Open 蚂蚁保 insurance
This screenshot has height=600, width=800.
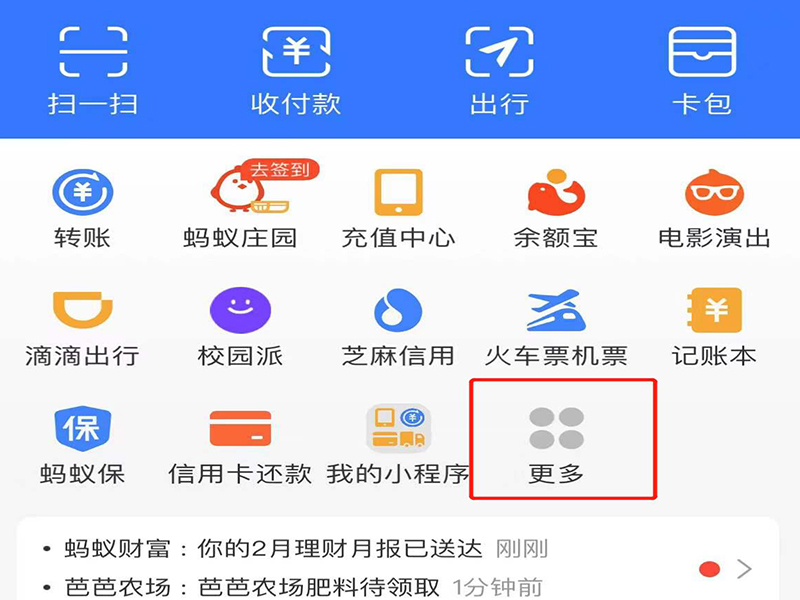click(x=82, y=444)
